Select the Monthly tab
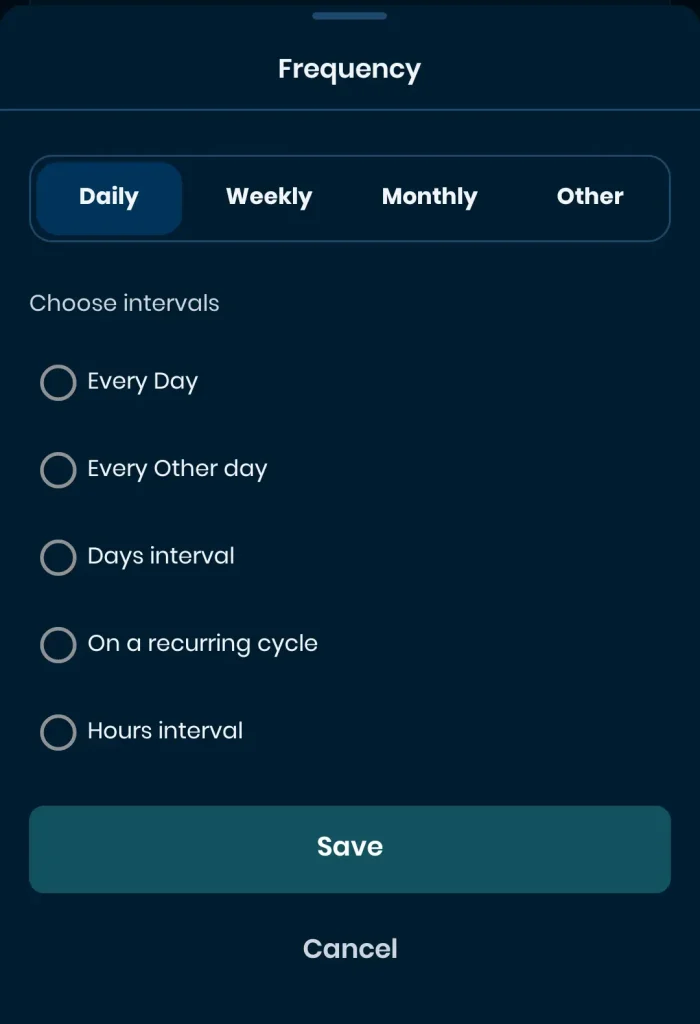Screen dimensions: 700x1024 pyautogui.click(x=429, y=197)
